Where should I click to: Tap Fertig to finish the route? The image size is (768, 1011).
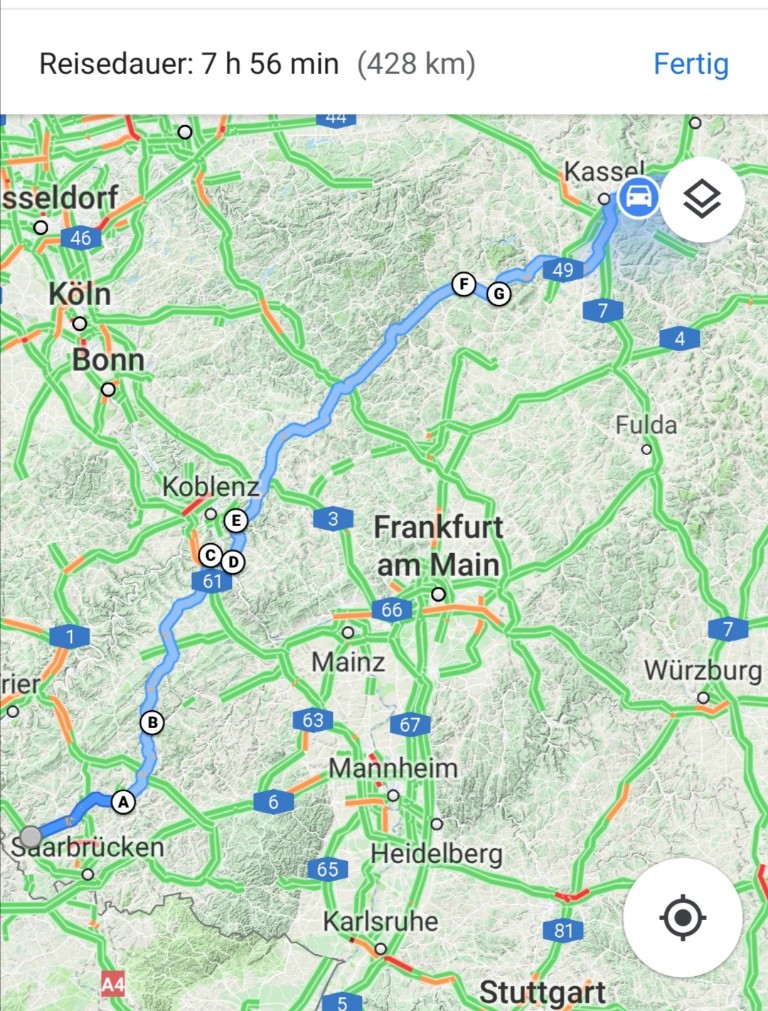691,65
